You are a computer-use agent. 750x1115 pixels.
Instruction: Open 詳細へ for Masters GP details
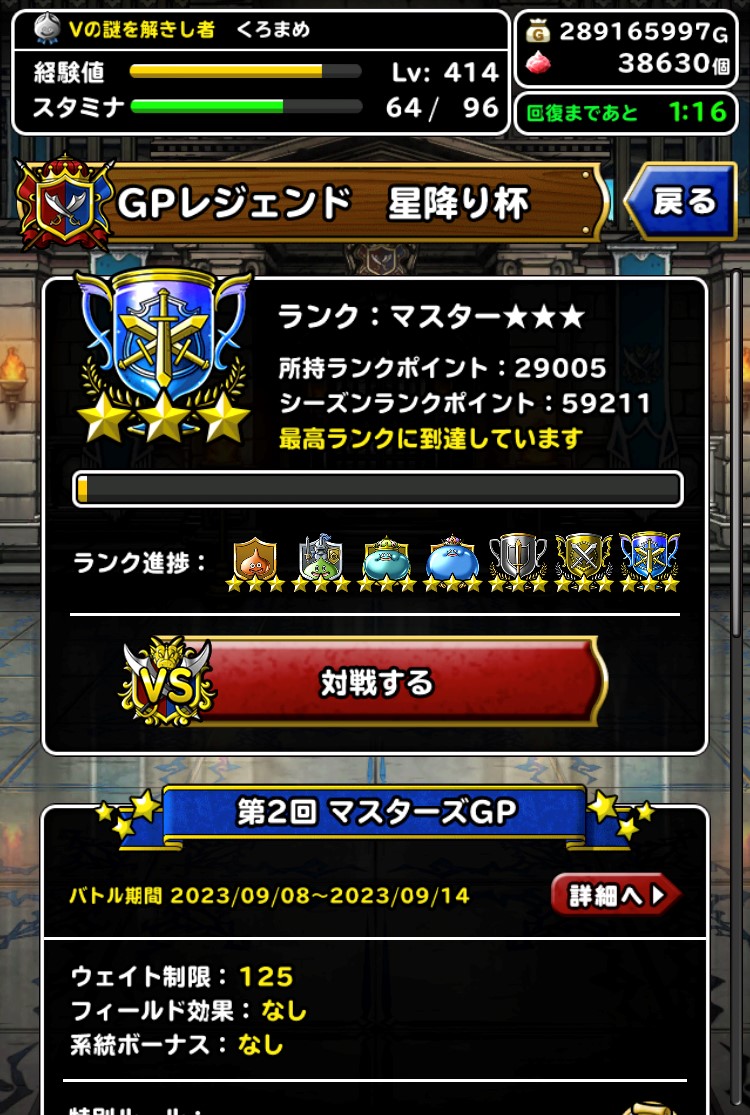[x=614, y=895]
